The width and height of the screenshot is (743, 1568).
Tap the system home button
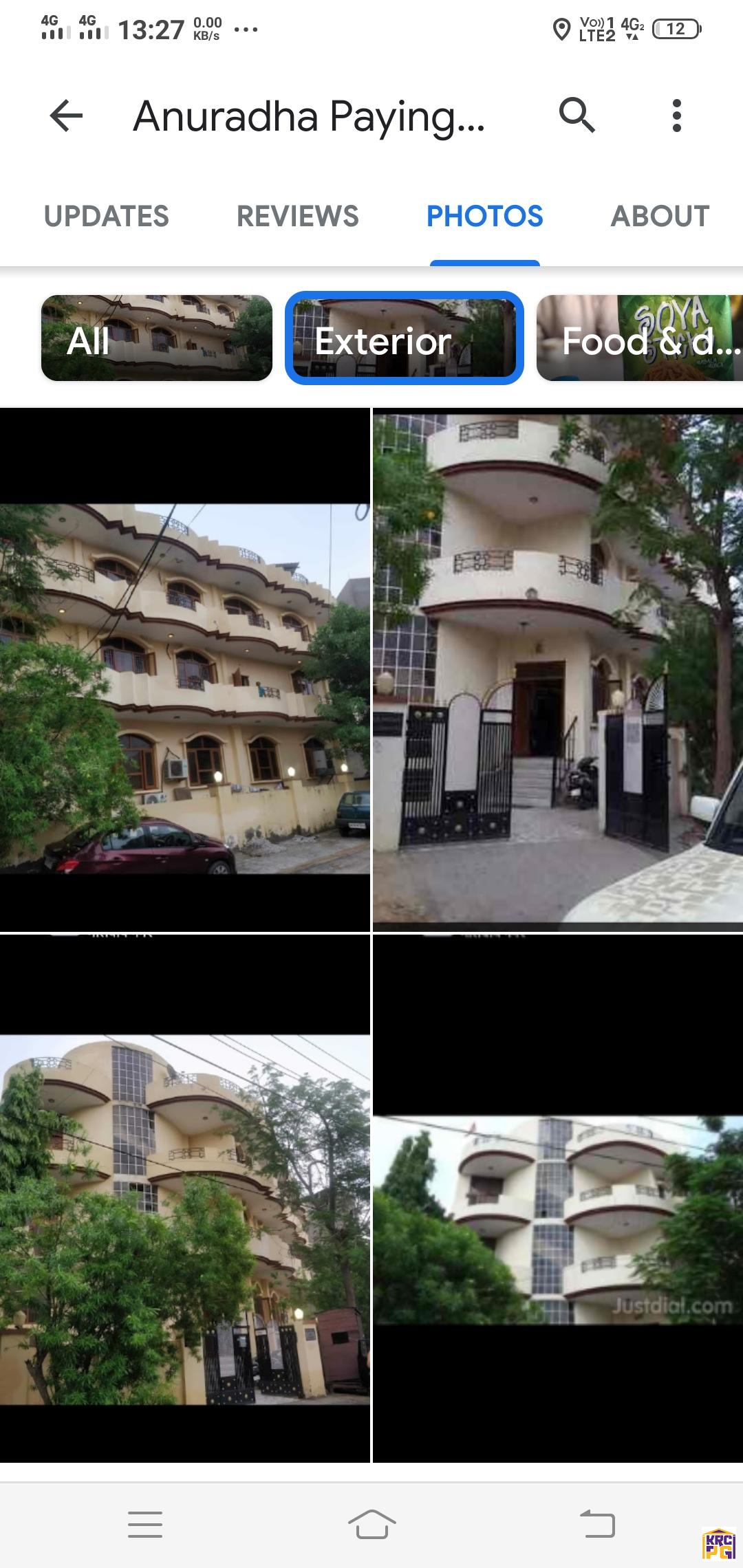[371, 1524]
